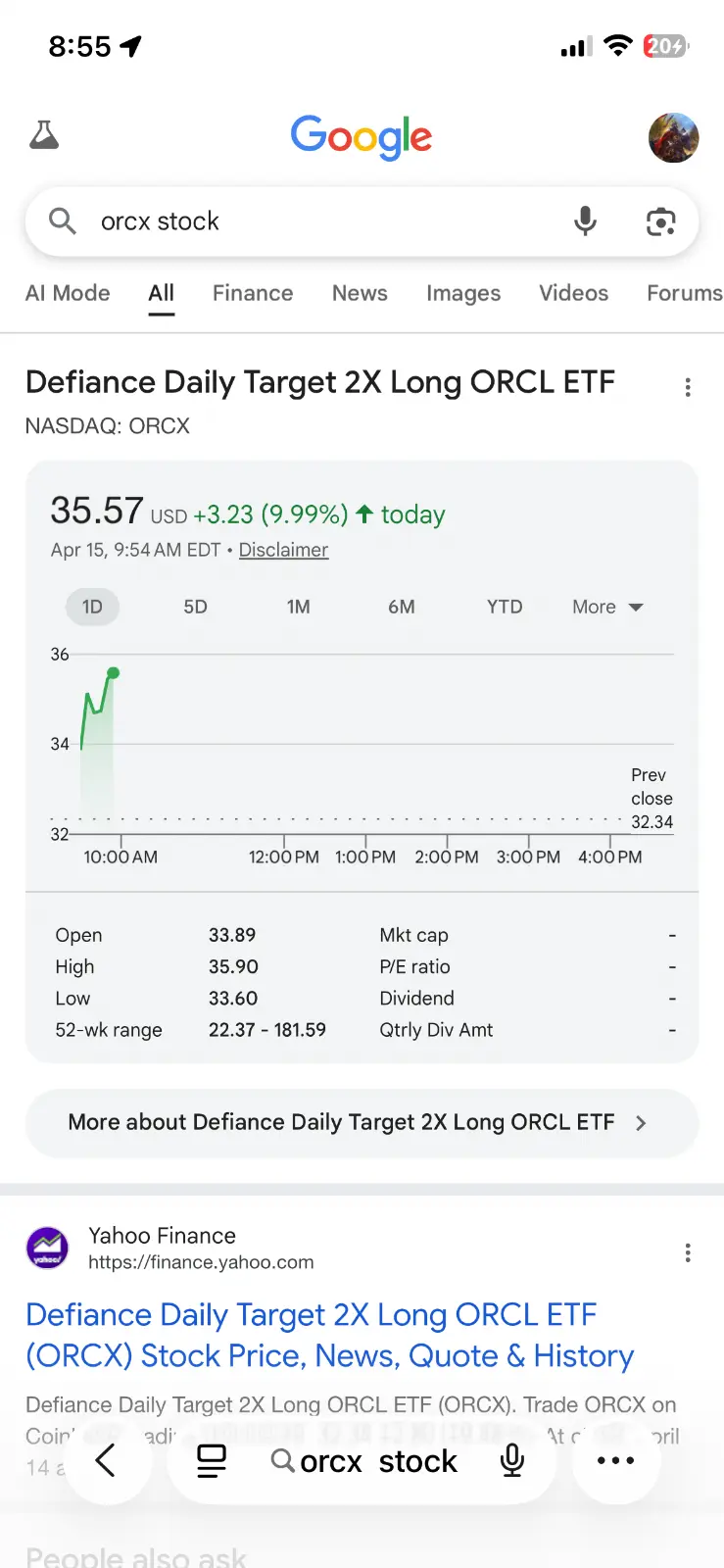Switch to AI Mode tab
Image resolution: width=724 pixels, height=1568 pixels.
click(68, 293)
